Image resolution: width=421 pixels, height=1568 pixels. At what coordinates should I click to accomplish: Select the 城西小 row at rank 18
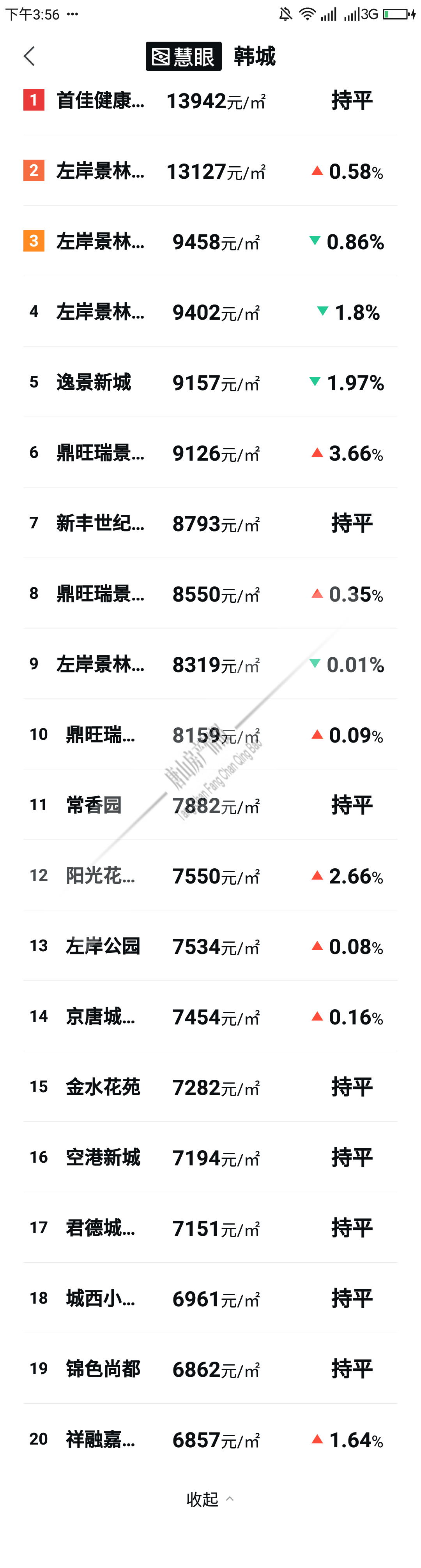pos(101,1298)
